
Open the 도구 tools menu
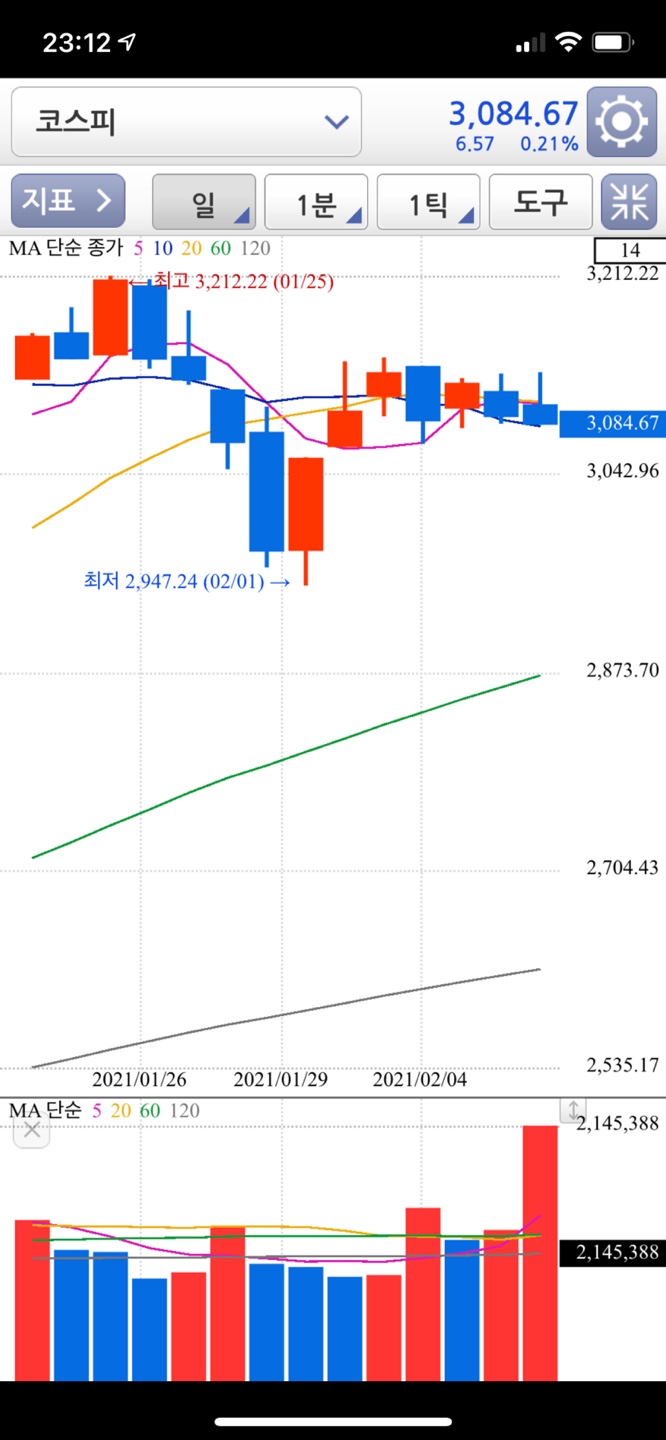point(540,202)
